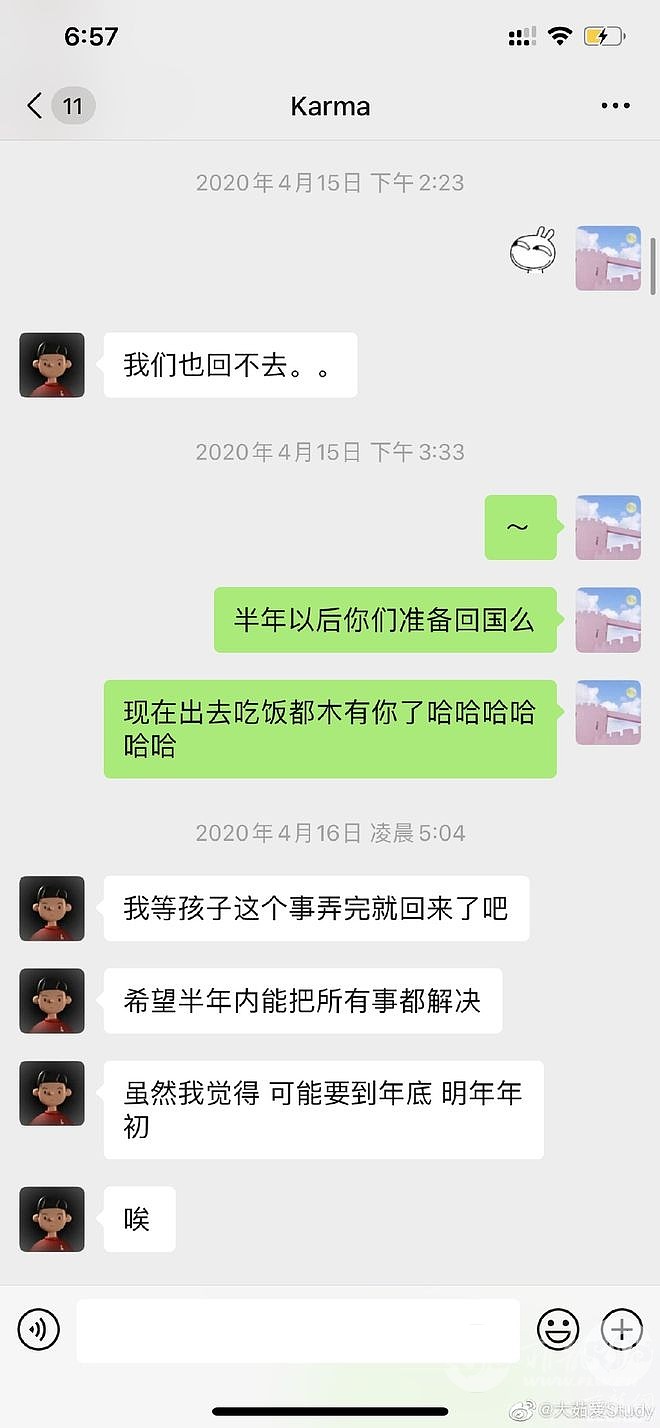
Task: Open Karma's avatar beside the 唉 message
Action: (x=52, y=1219)
